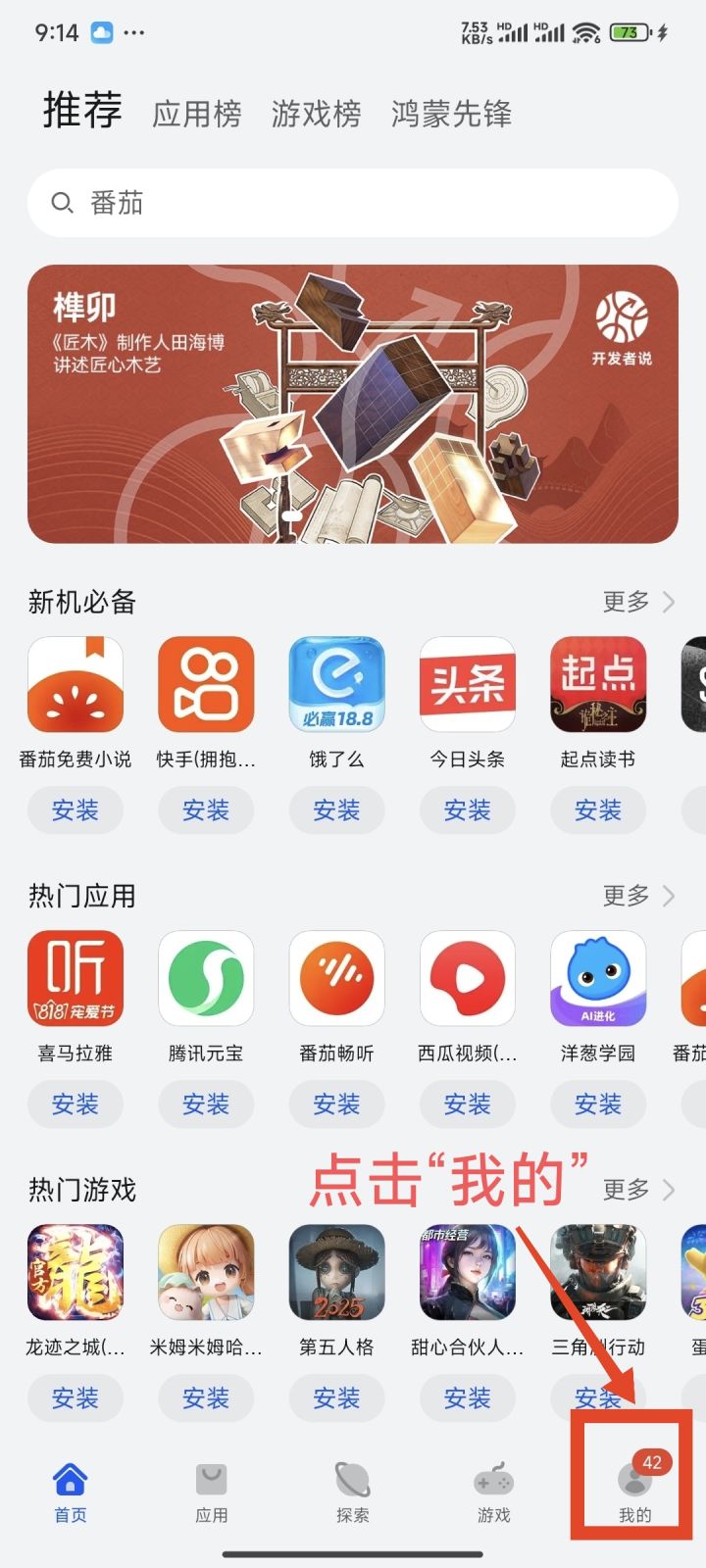
Task: Open the 番茄免费小说 app icon
Action: click(x=76, y=684)
